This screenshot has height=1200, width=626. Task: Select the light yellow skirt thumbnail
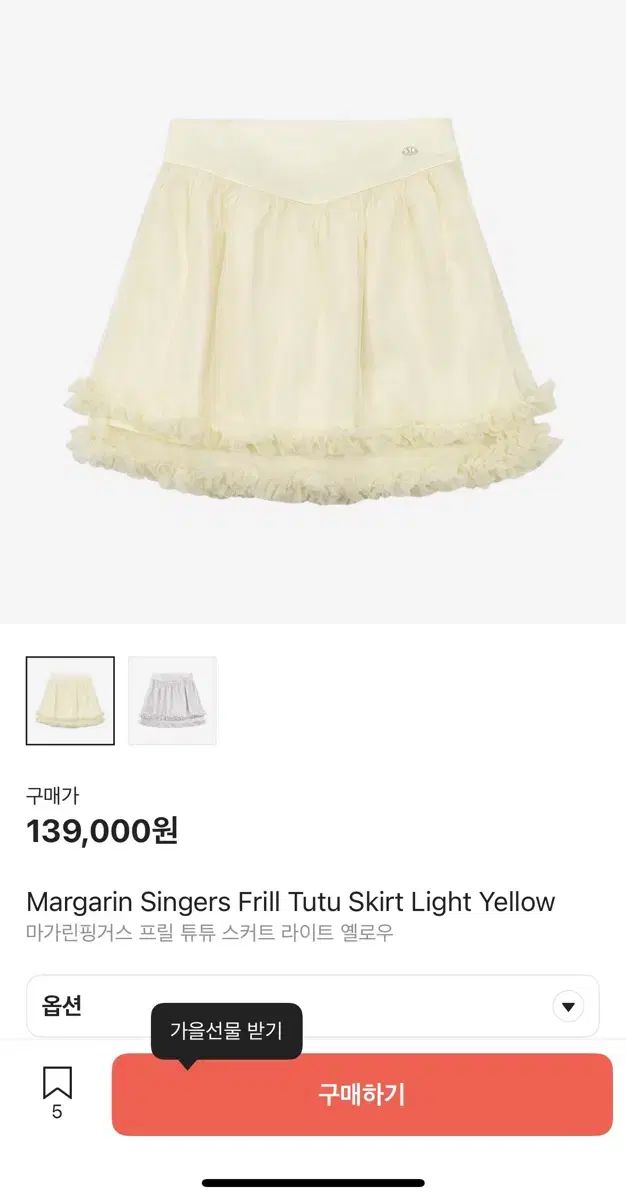pos(70,700)
